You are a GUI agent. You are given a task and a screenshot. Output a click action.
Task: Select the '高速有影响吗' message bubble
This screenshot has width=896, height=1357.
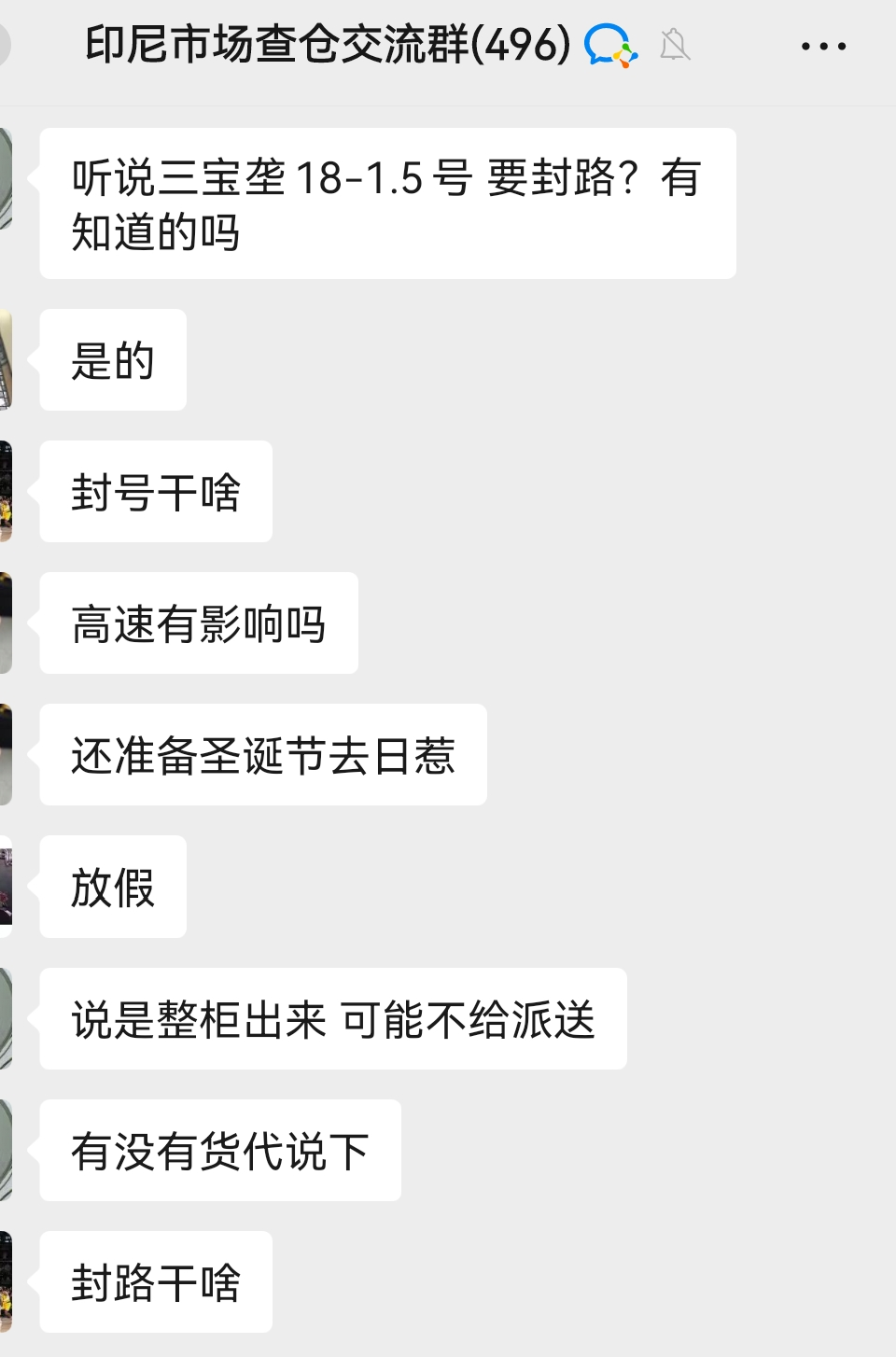point(198,623)
